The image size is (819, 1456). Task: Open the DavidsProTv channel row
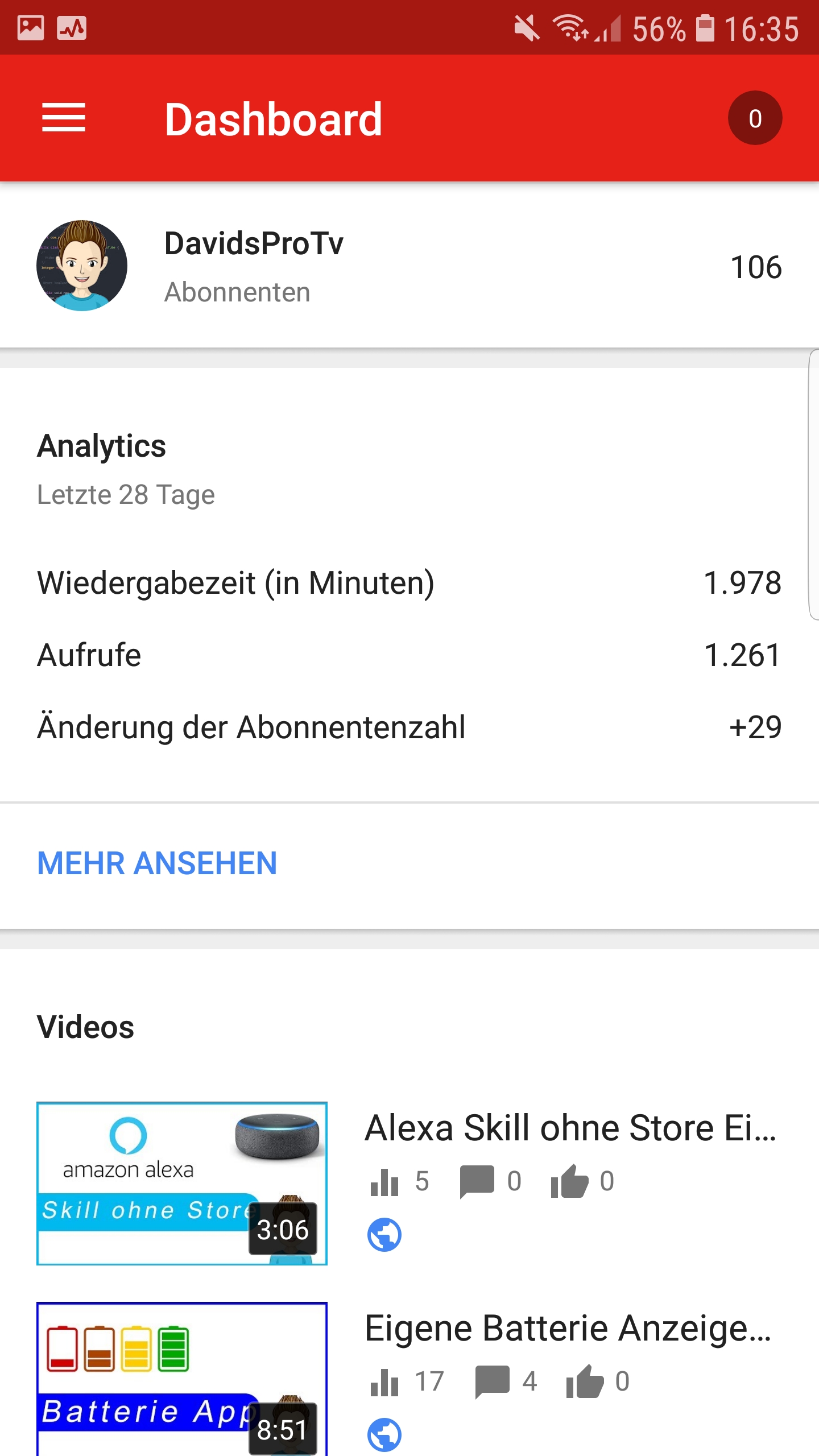tap(409, 266)
